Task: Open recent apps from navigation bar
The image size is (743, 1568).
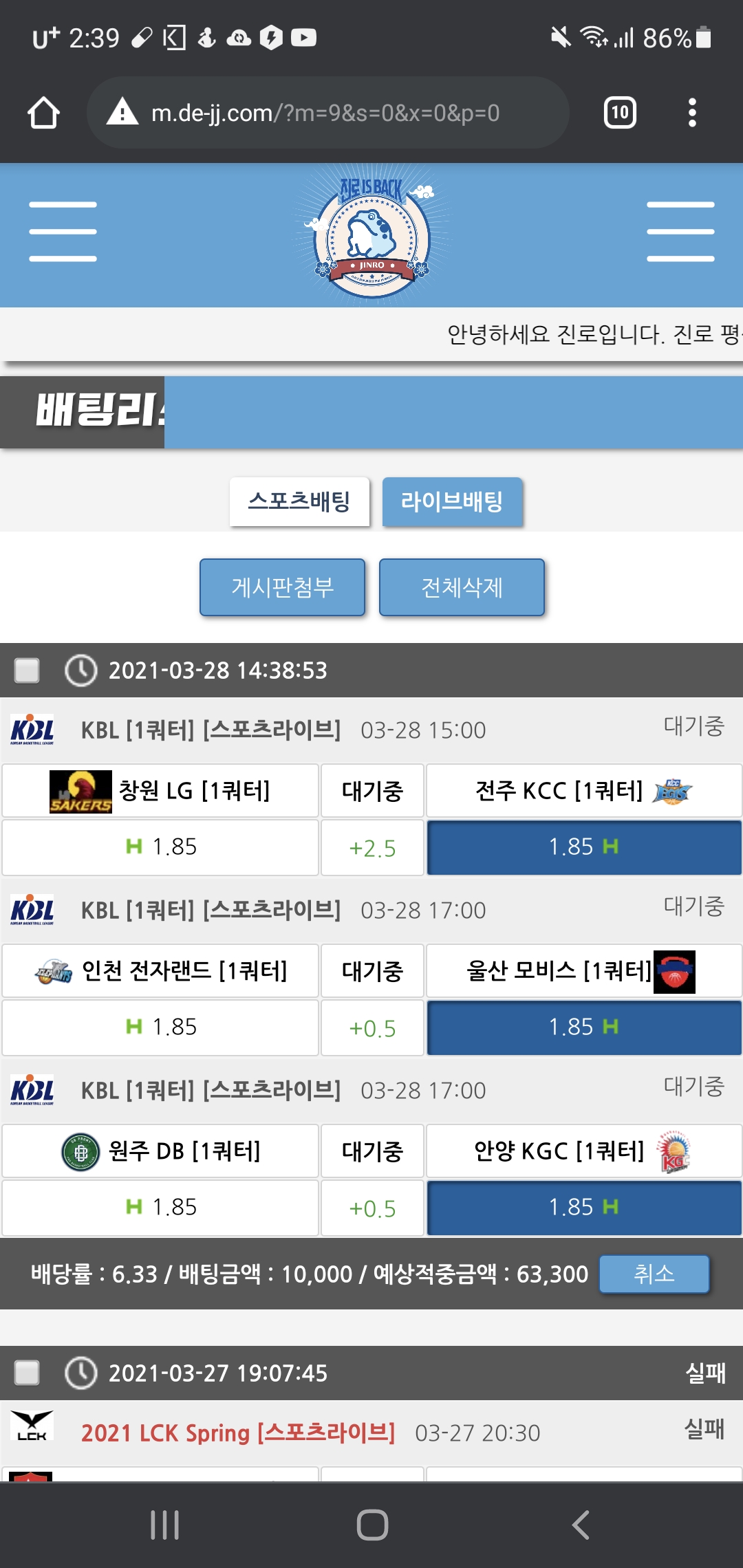Action: click(165, 1525)
